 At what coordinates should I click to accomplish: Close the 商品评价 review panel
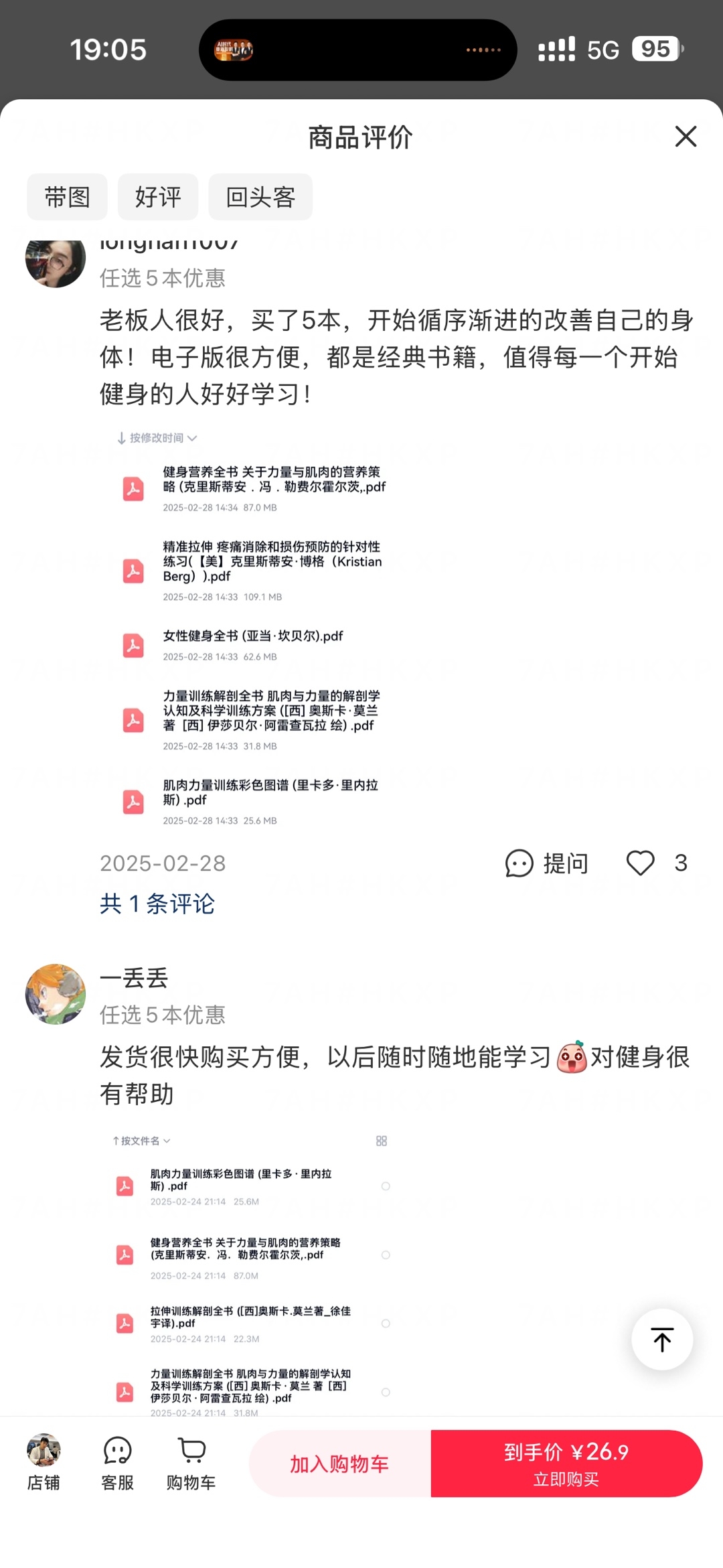tap(686, 137)
